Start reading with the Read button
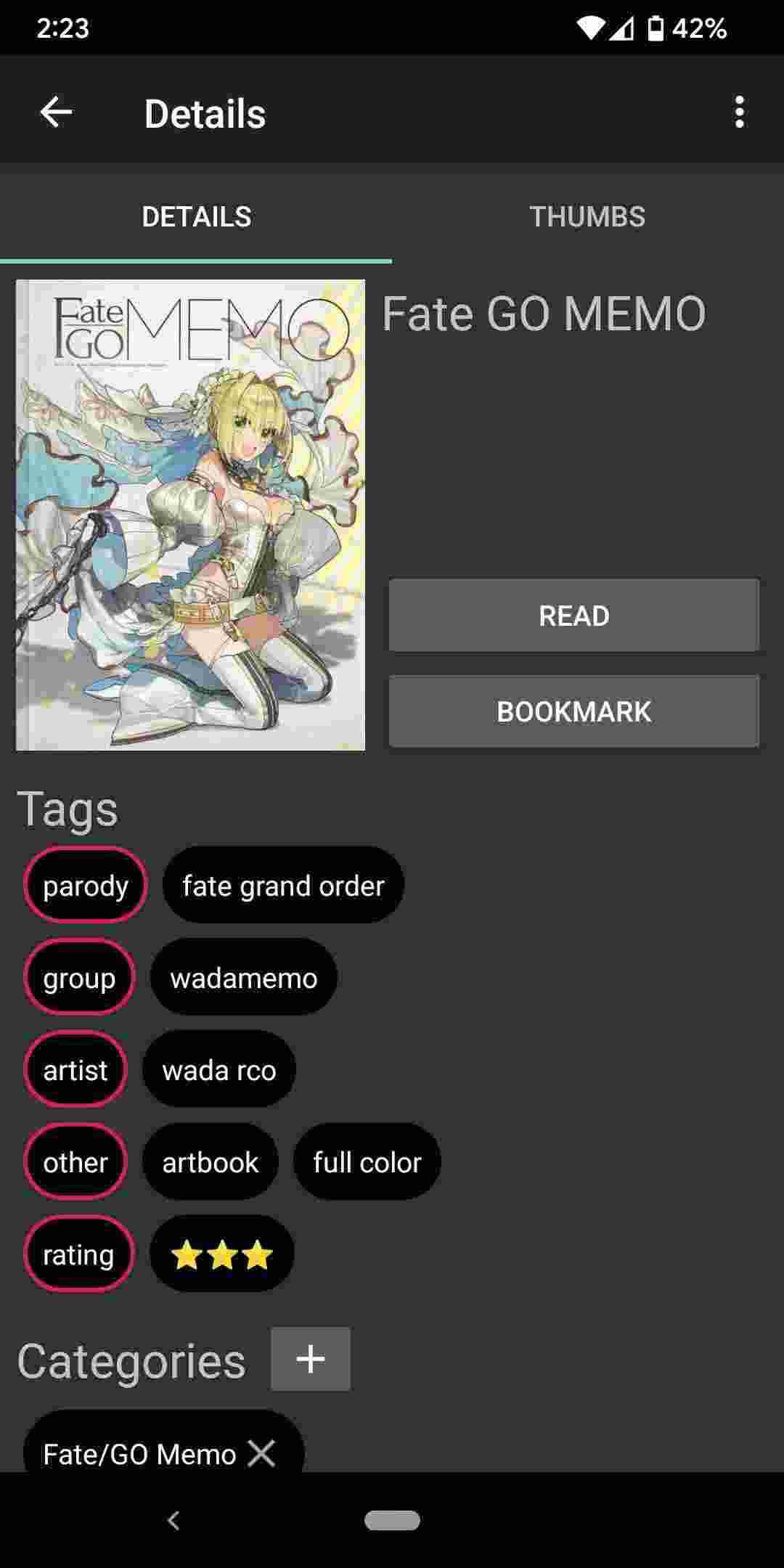Viewport: 784px width, 1568px height. 573,616
